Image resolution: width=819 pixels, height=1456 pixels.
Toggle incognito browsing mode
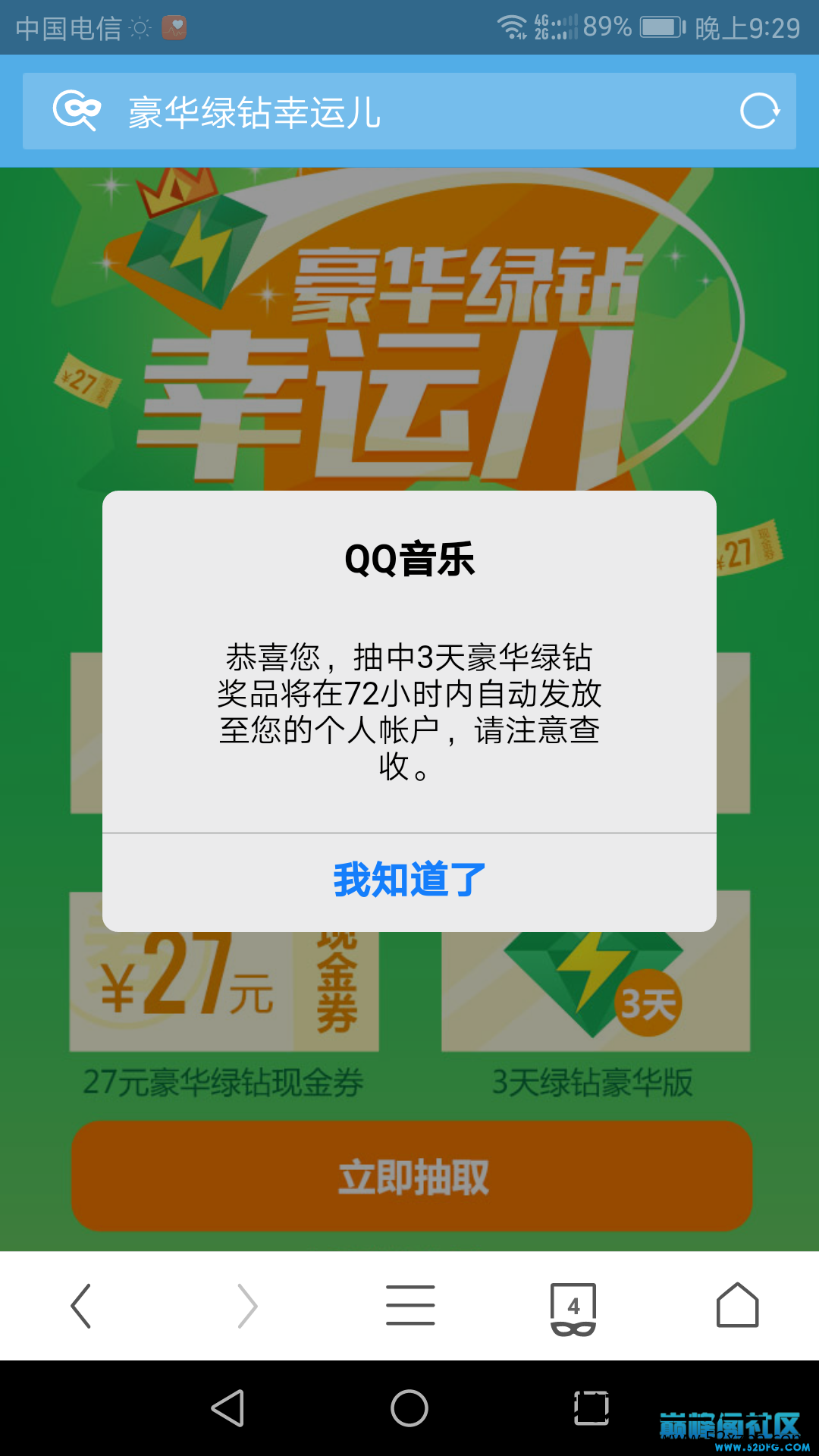[573, 1327]
